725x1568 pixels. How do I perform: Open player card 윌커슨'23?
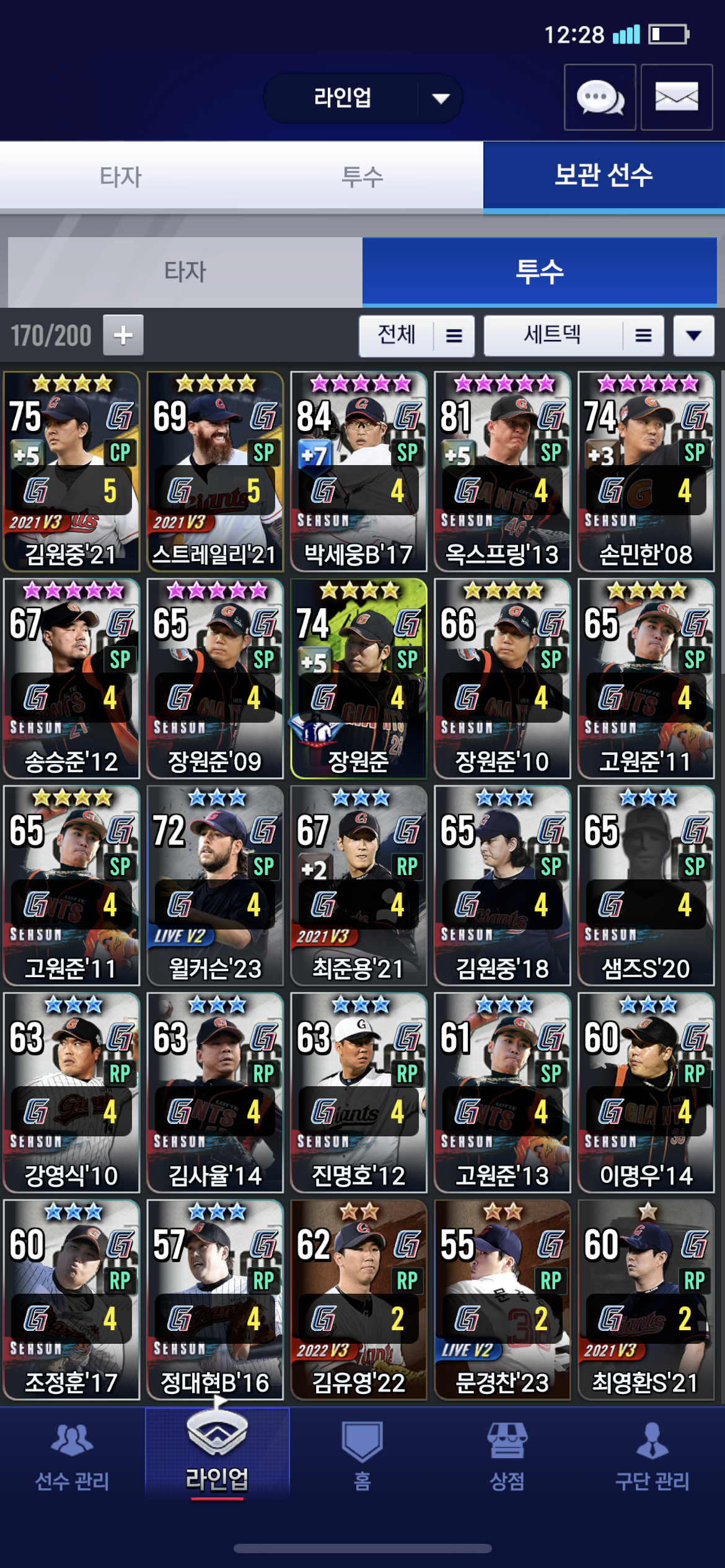click(215, 886)
